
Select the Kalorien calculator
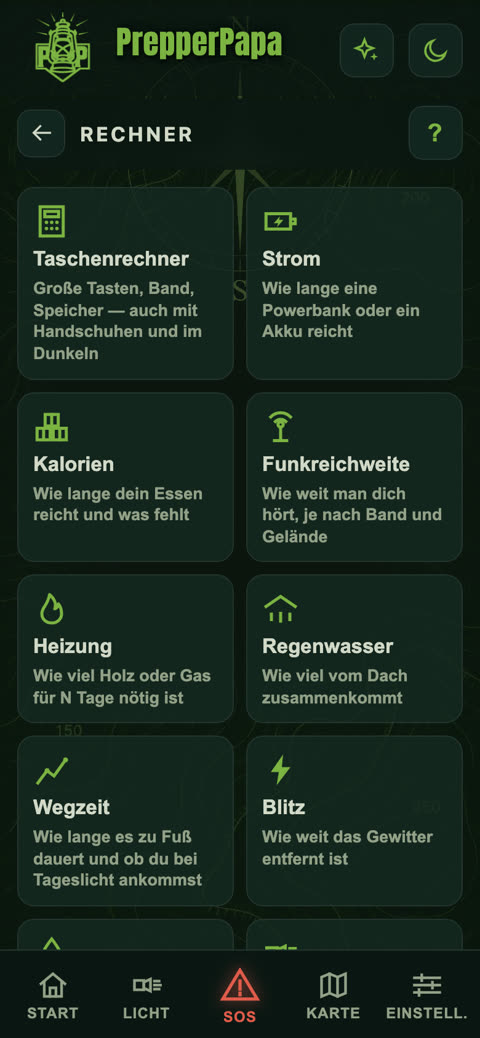(x=125, y=477)
